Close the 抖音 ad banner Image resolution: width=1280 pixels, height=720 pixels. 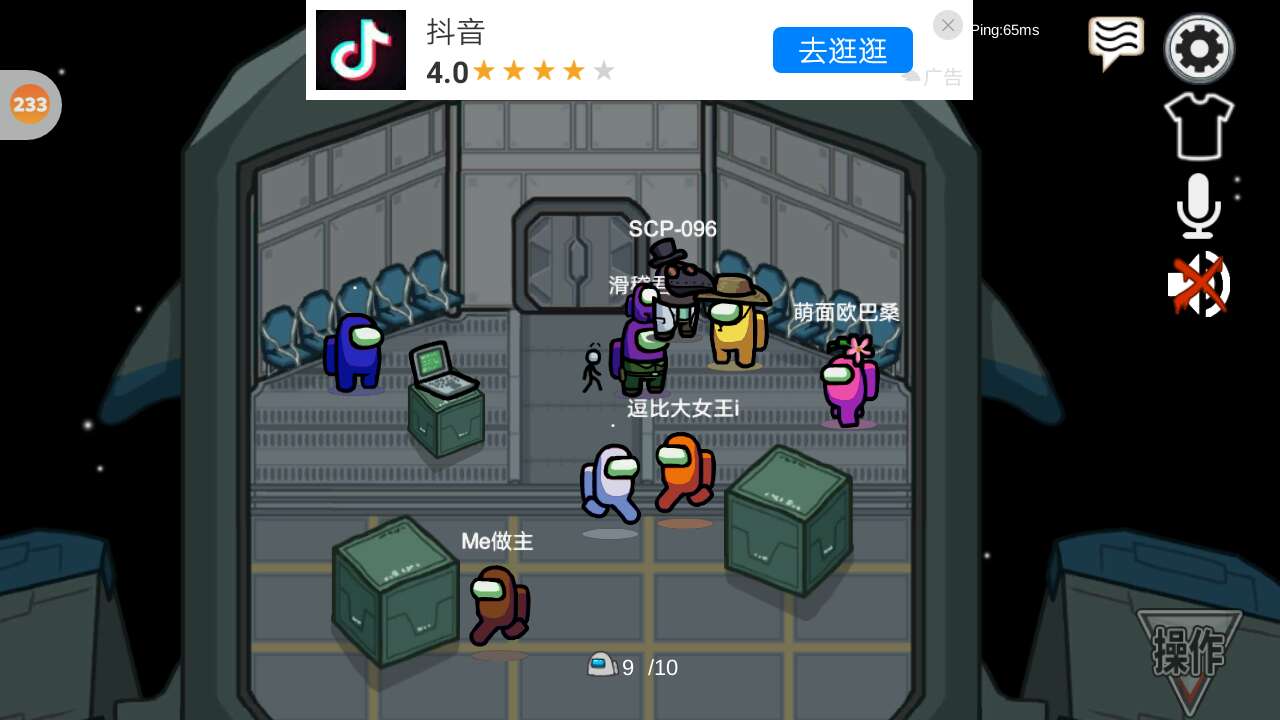pos(947,25)
